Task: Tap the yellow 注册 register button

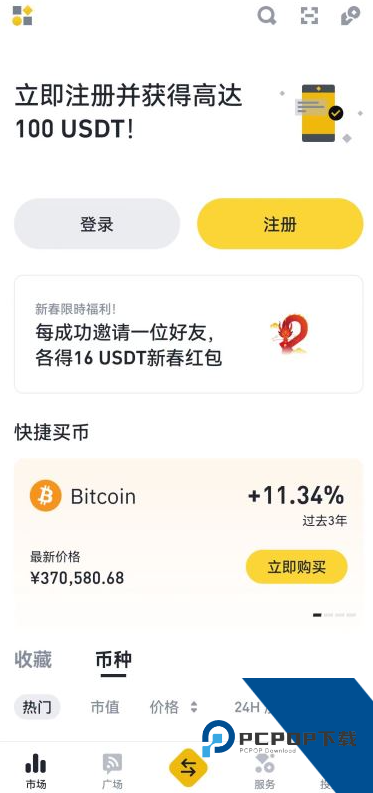Action: pyautogui.click(x=280, y=224)
